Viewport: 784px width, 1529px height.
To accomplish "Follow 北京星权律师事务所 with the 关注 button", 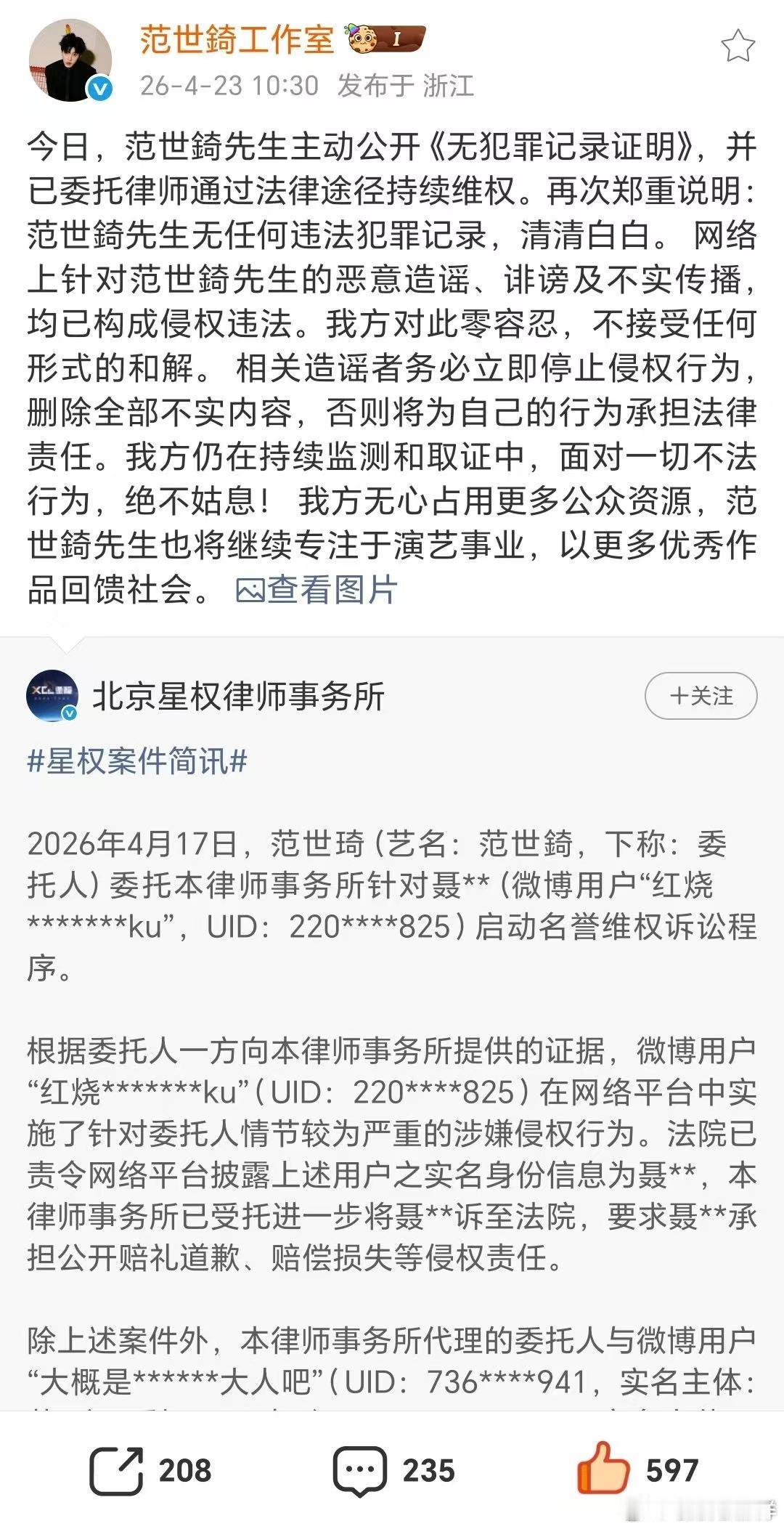I will click(701, 696).
